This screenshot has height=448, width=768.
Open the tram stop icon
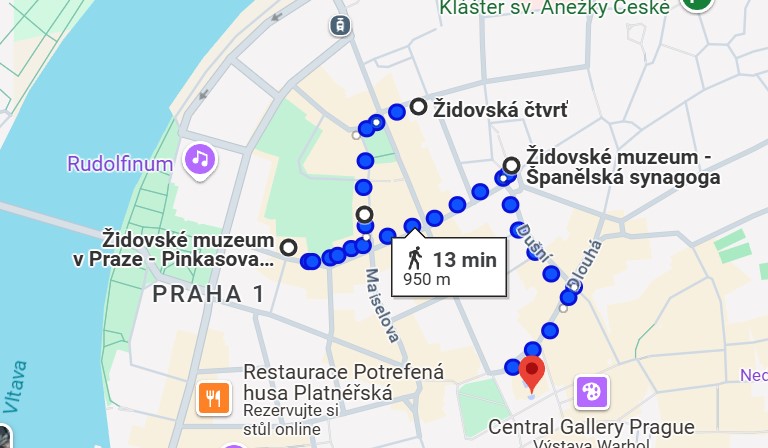[342, 24]
